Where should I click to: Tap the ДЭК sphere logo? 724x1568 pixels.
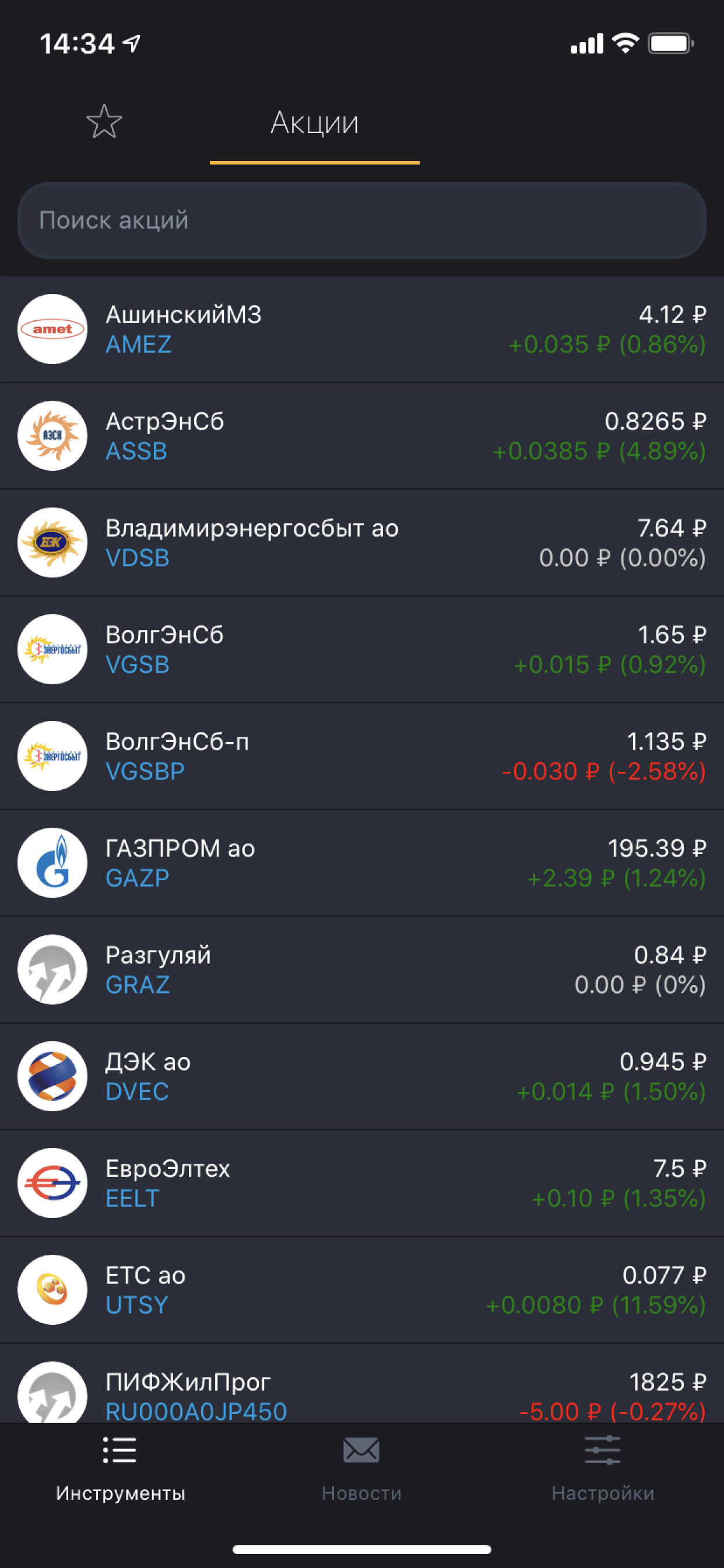tap(52, 1076)
